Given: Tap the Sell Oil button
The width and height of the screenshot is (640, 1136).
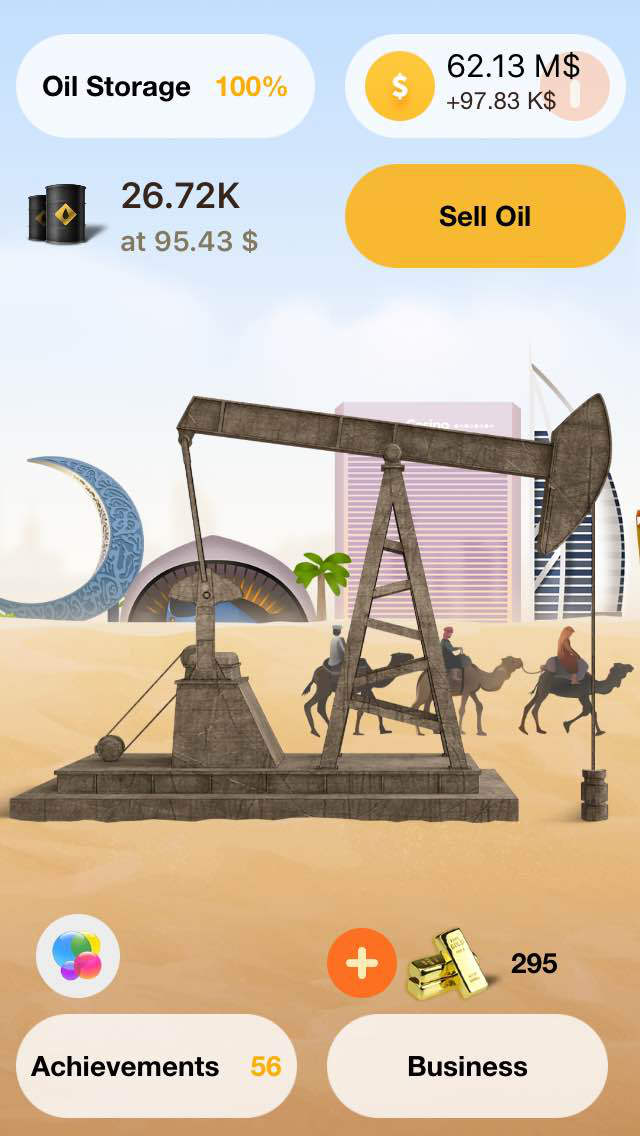Looking at the screenshot, I should [x=485, y=216].
